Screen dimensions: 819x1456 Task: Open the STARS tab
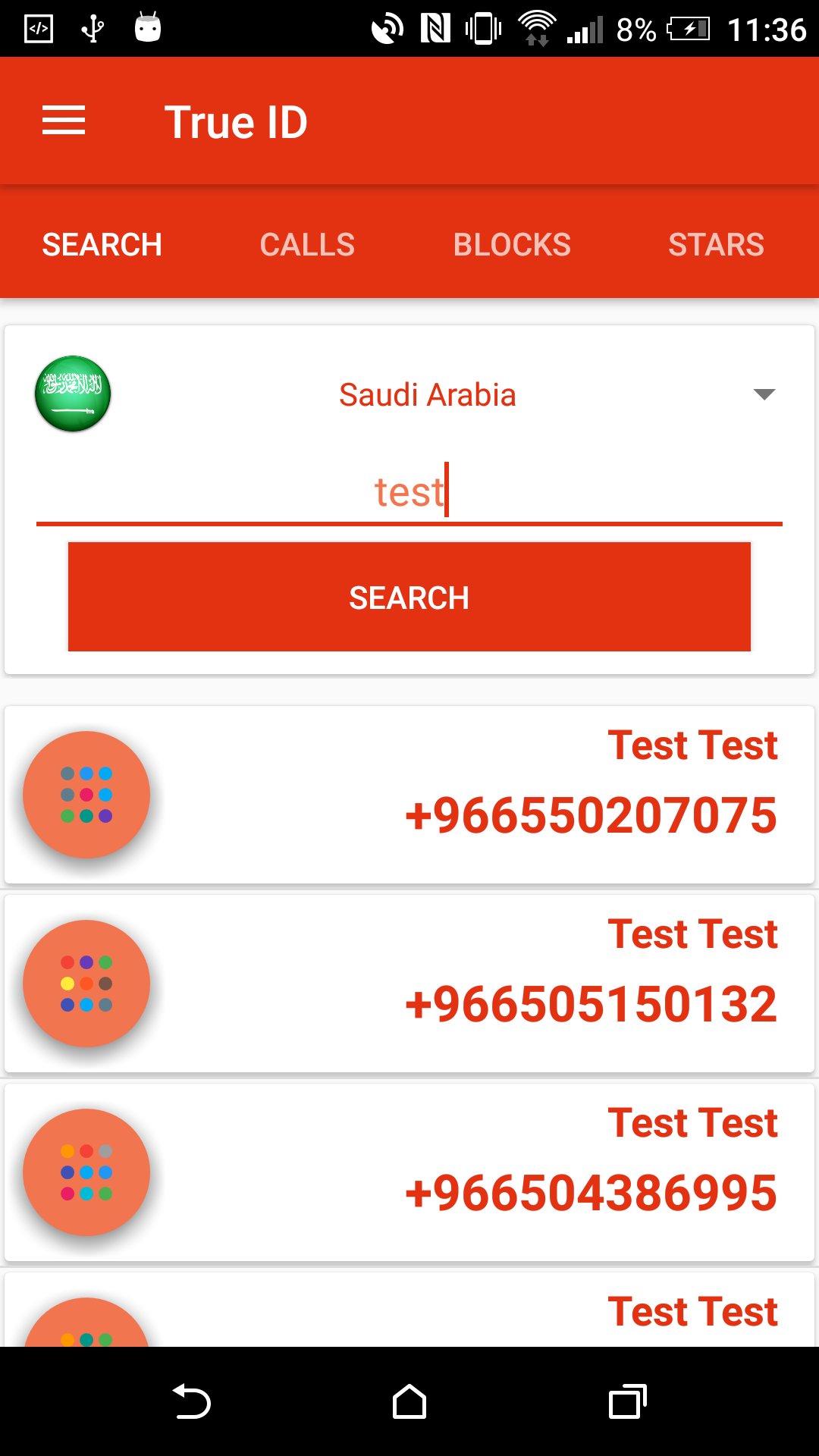pyautogui.click(x=717, y=244)
